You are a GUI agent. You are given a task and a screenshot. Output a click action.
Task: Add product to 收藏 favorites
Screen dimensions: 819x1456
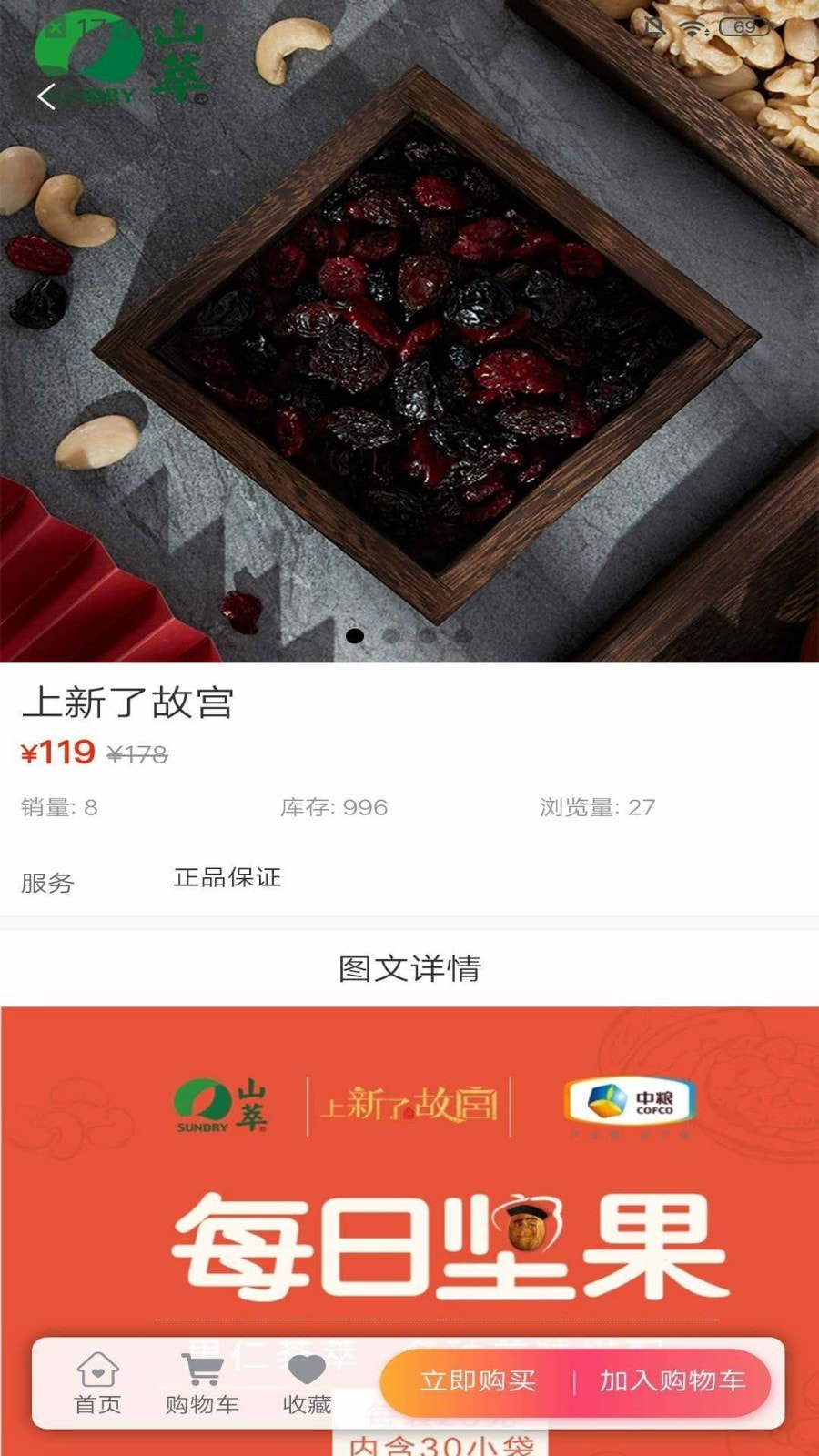click(x=307, y=1383)
